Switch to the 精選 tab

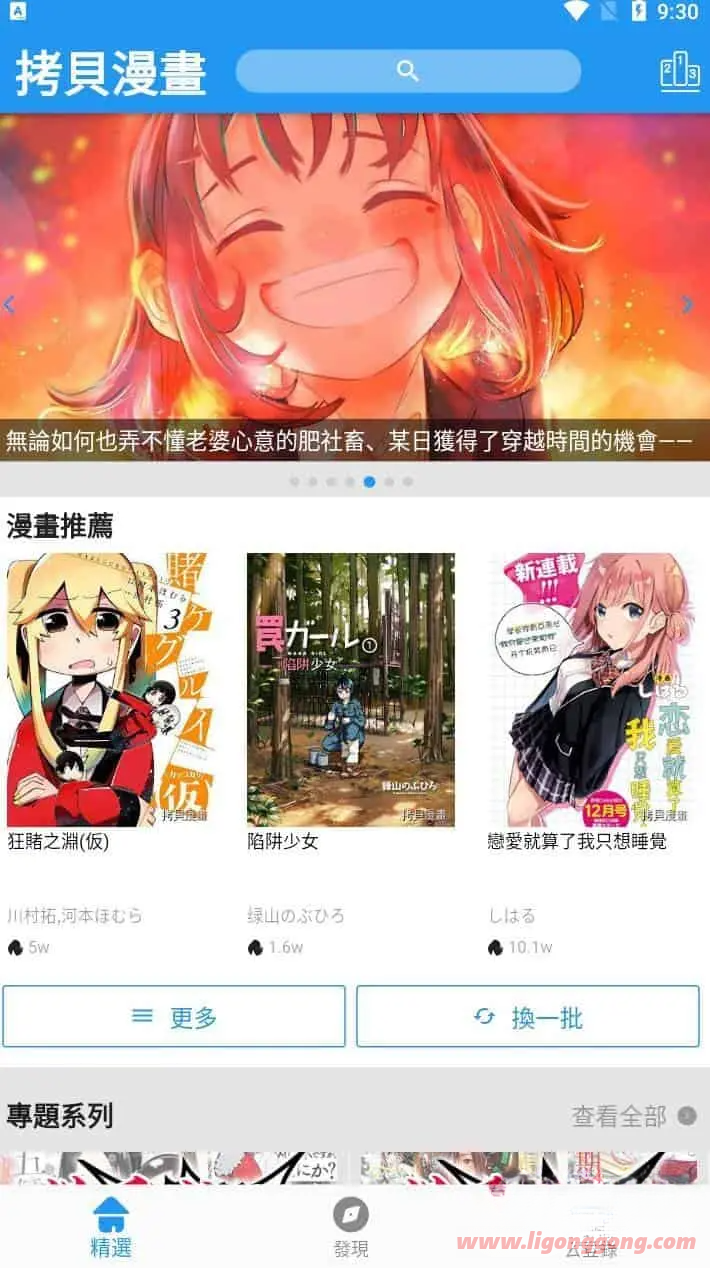click(x=110, y=1228)
